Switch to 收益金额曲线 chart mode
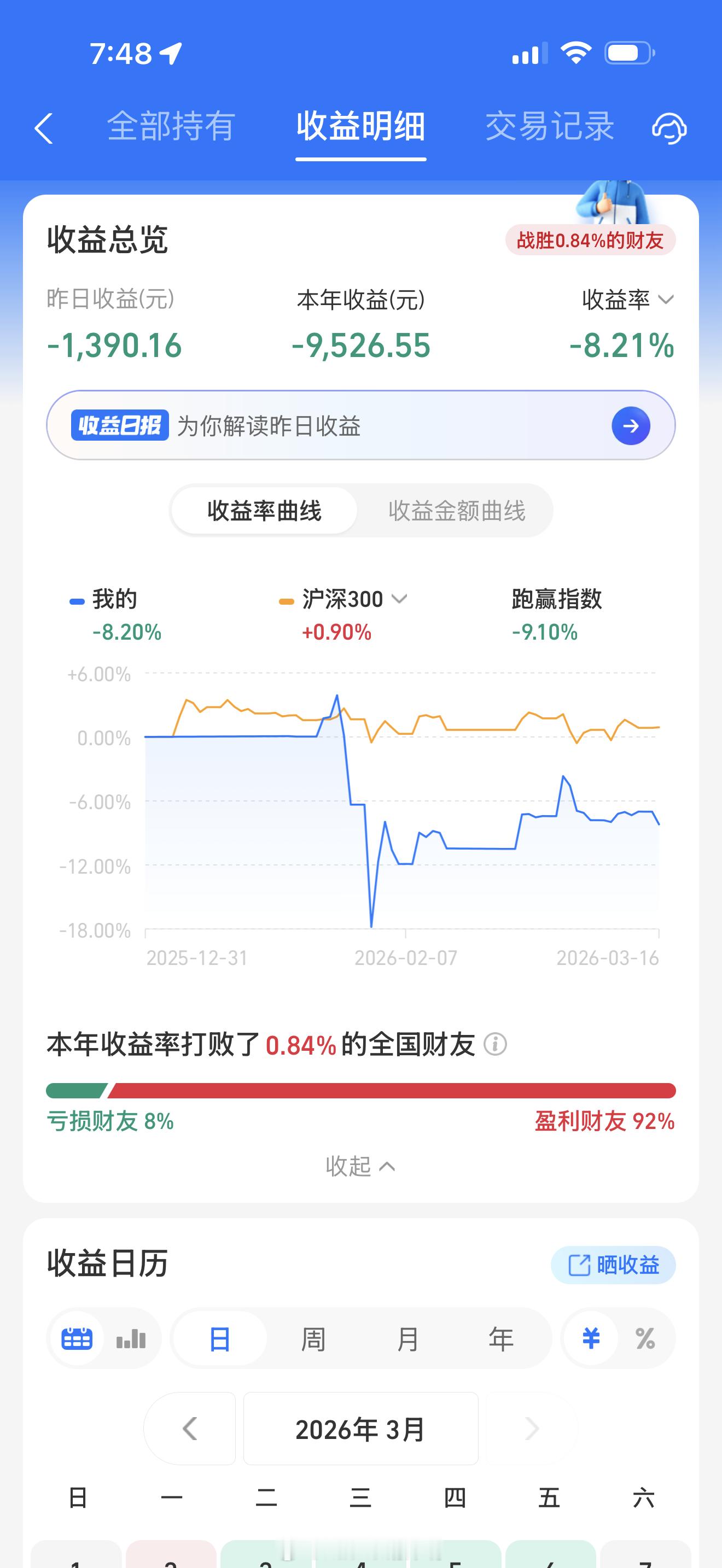Image resolution: width=722 pixels, height=1568 pixels. [x=457, y=511]
